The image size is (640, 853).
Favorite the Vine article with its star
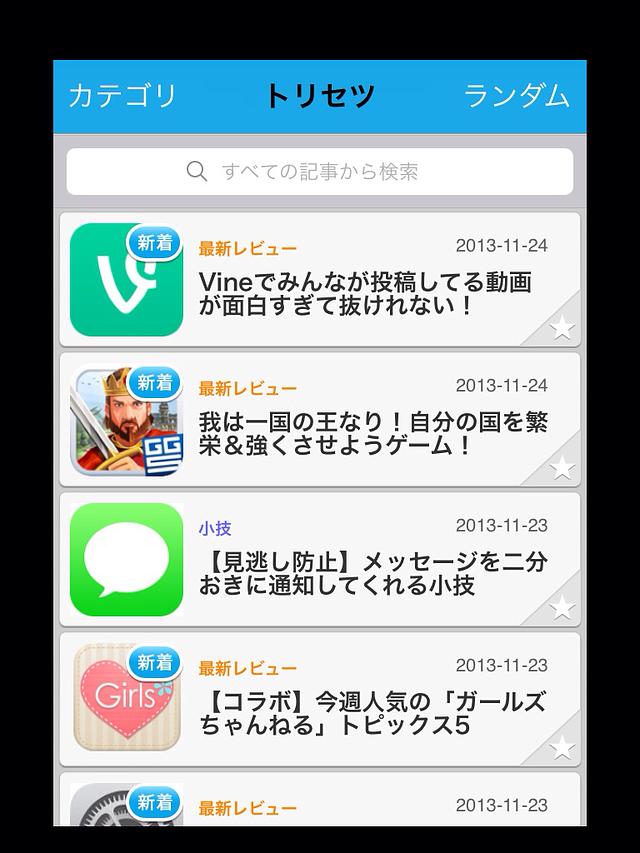pos(562,327)
